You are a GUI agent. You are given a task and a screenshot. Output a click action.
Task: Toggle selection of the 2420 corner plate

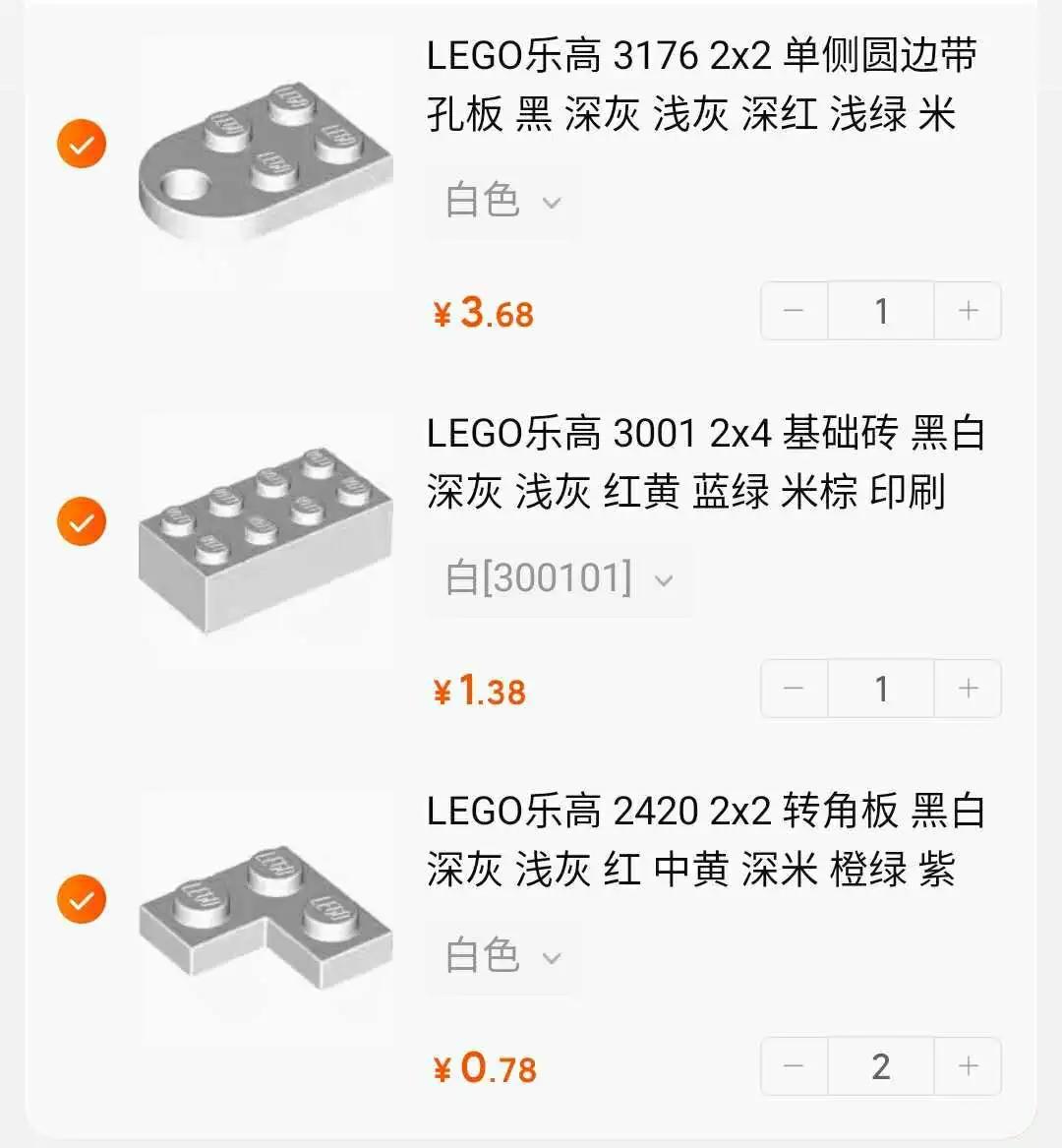[81, 898]
